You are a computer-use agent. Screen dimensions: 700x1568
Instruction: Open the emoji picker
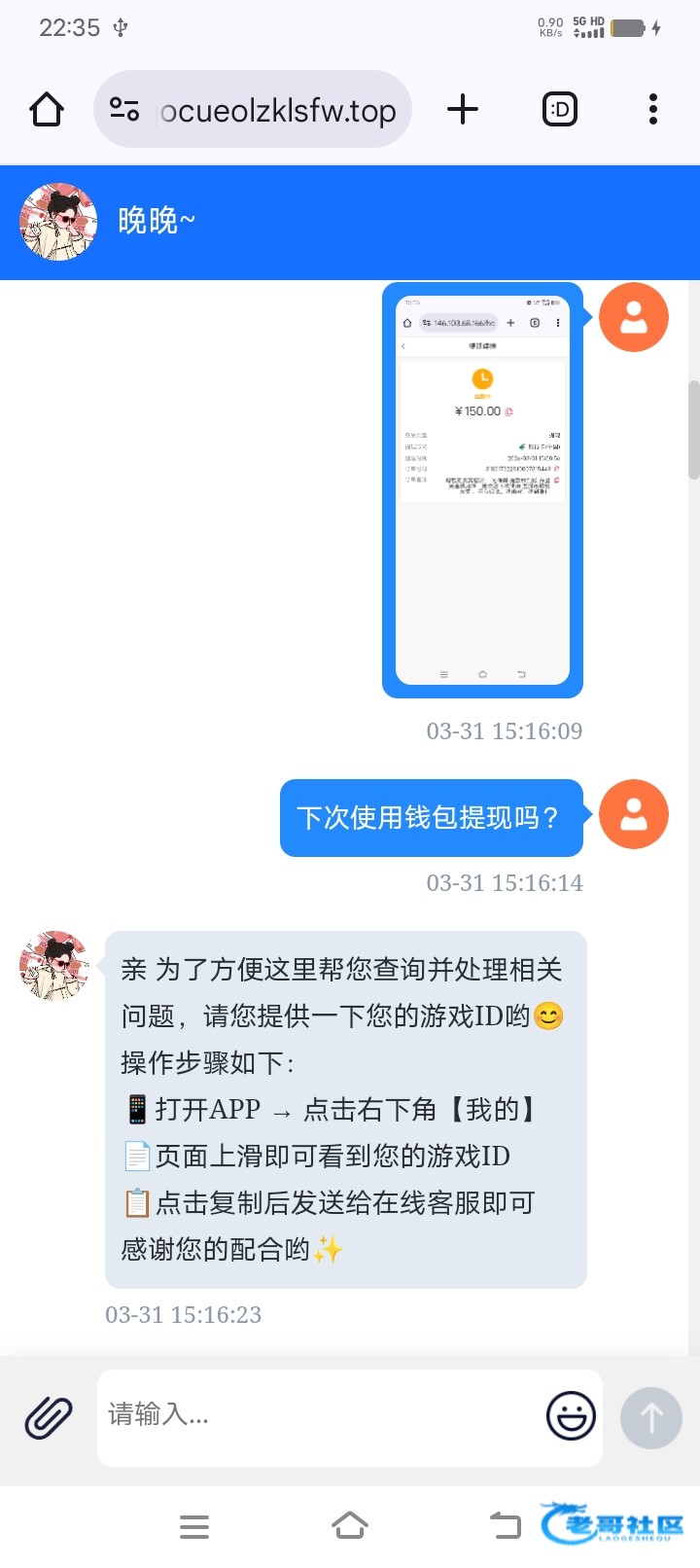(x=571, y=1416)
